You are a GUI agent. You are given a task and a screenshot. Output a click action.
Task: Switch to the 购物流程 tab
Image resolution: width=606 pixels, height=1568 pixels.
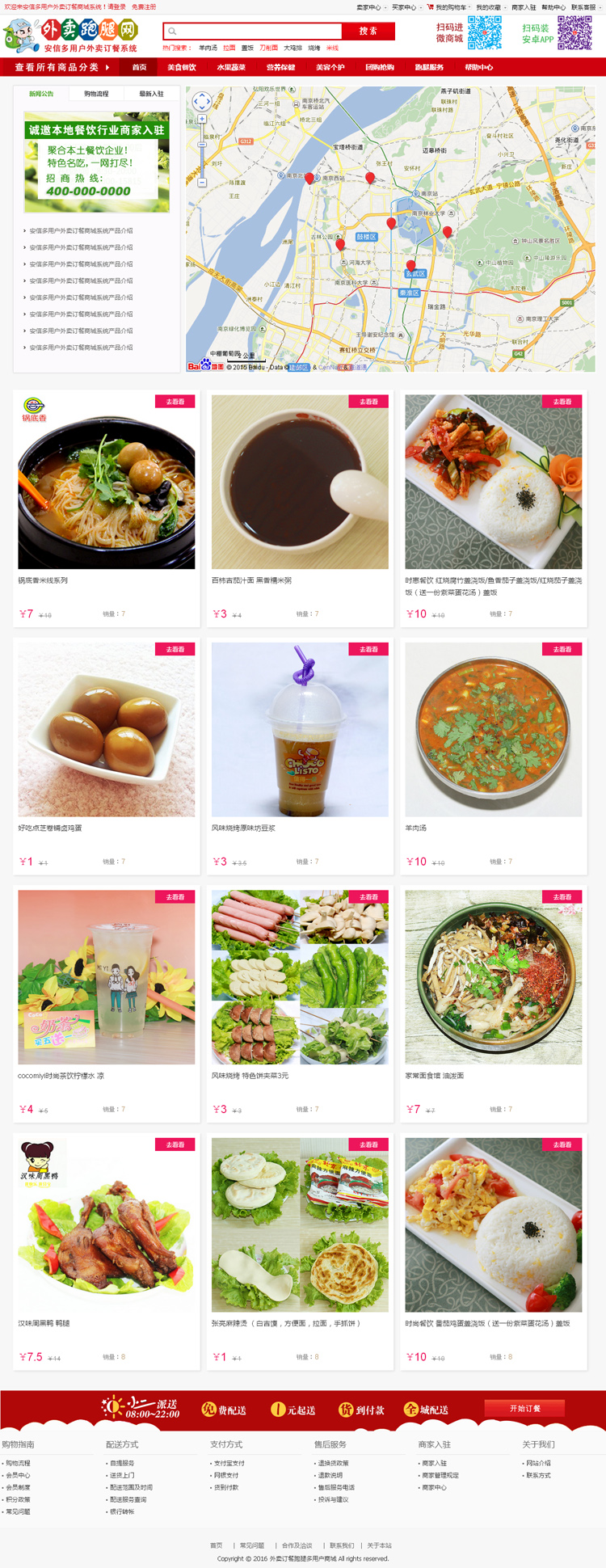[96, 94]
